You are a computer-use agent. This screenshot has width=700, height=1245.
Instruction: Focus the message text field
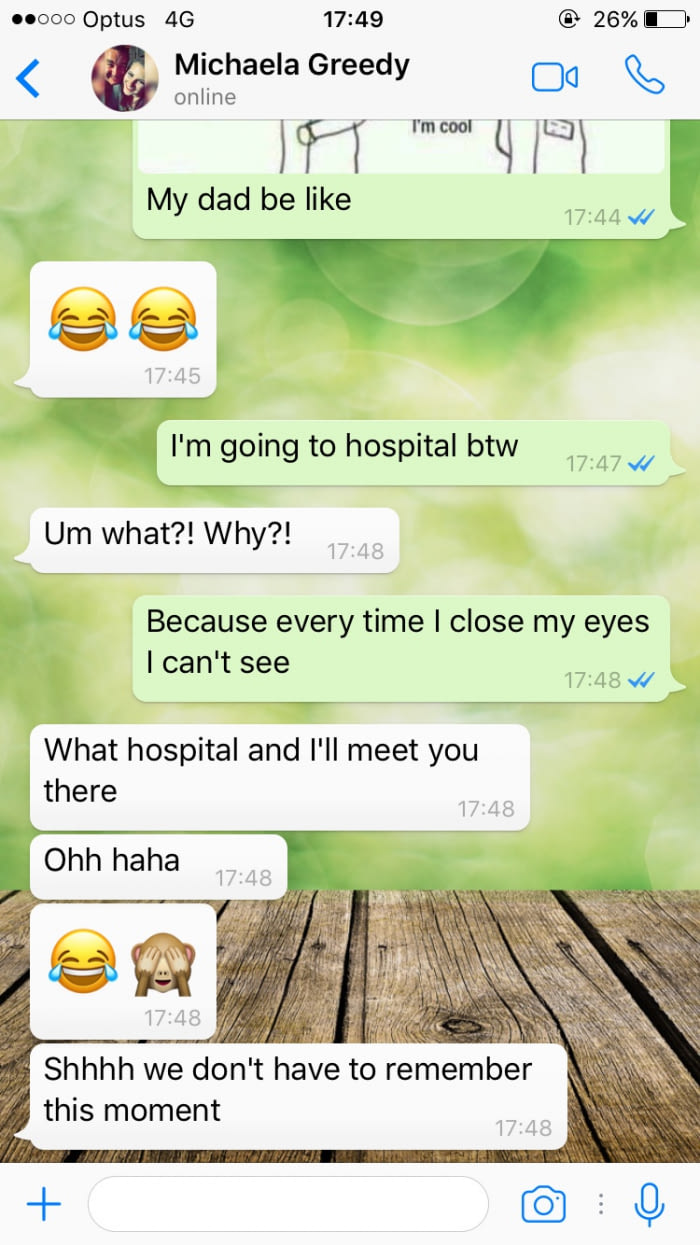click(288, 1204)
